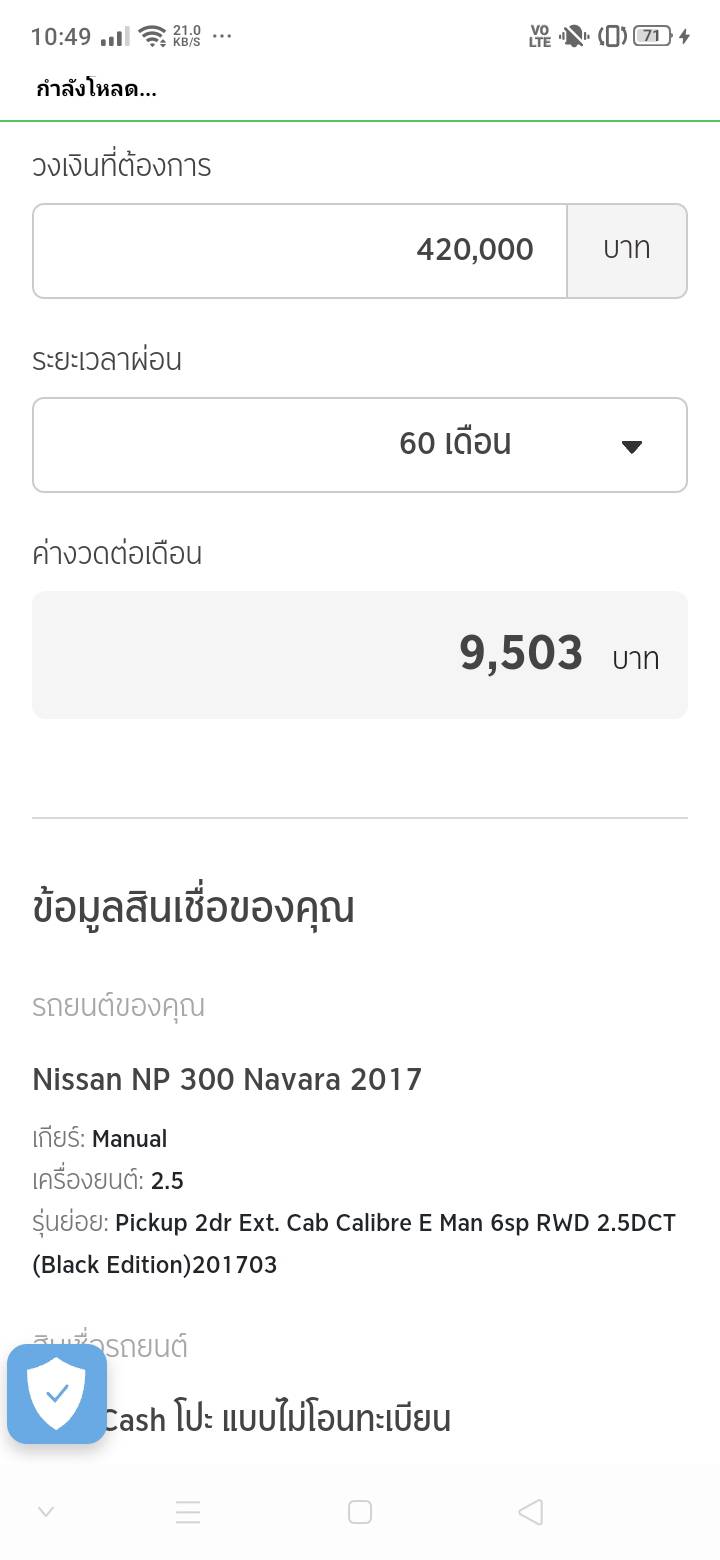Open the system navigation menu button

[188, 1512]
